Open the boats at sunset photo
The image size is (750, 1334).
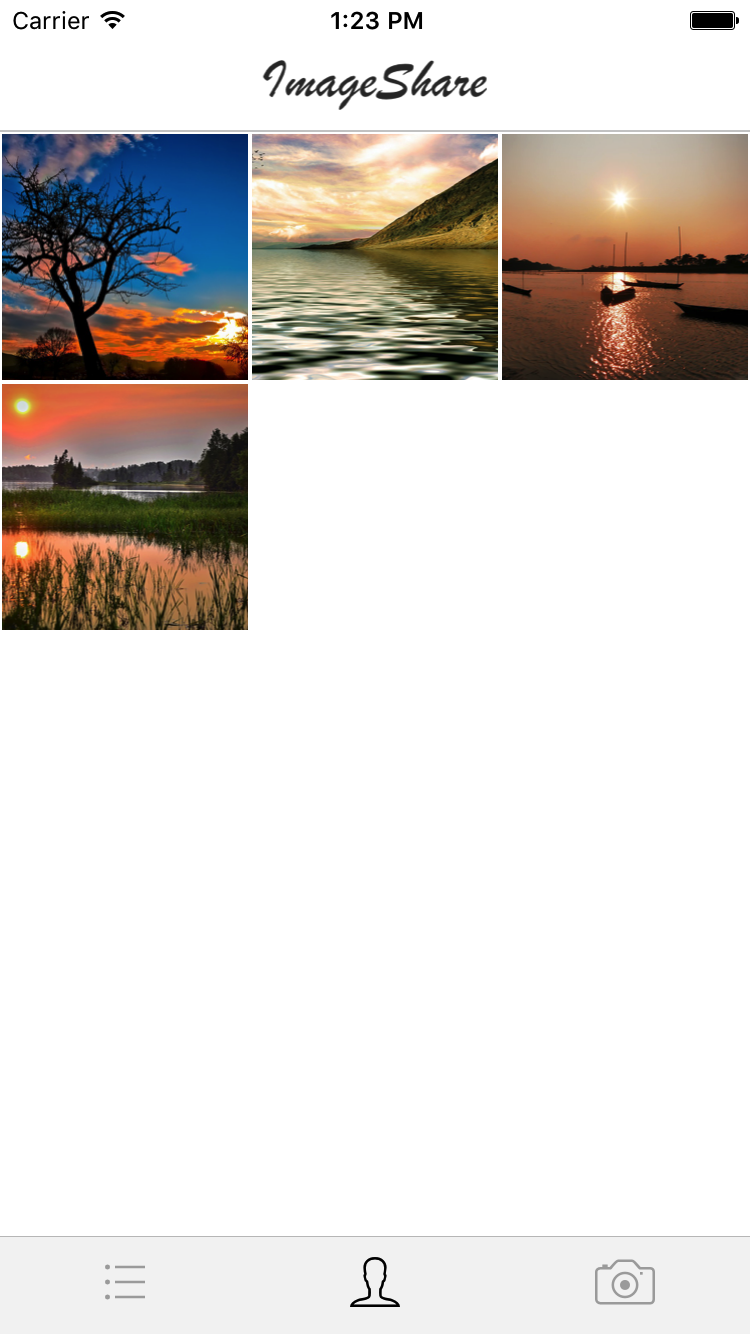coord(625,257)
